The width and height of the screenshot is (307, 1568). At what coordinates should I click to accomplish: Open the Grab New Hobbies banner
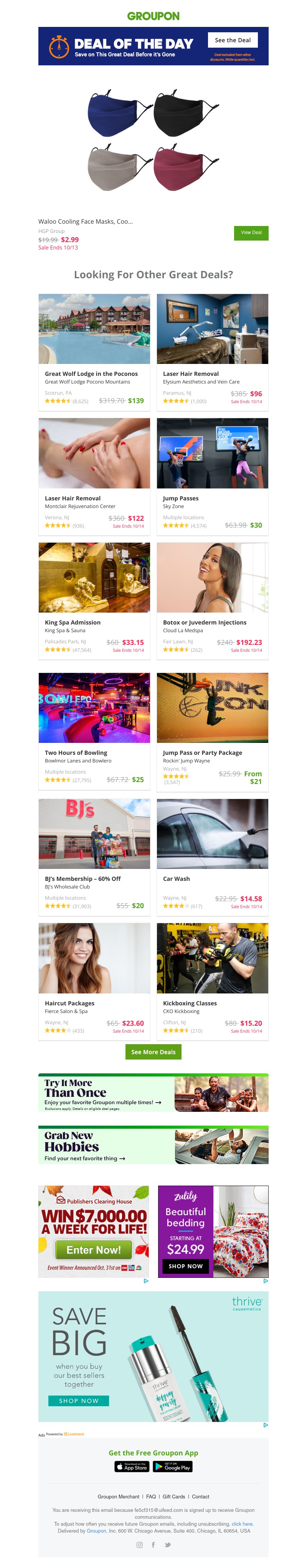click(153, 1146)
